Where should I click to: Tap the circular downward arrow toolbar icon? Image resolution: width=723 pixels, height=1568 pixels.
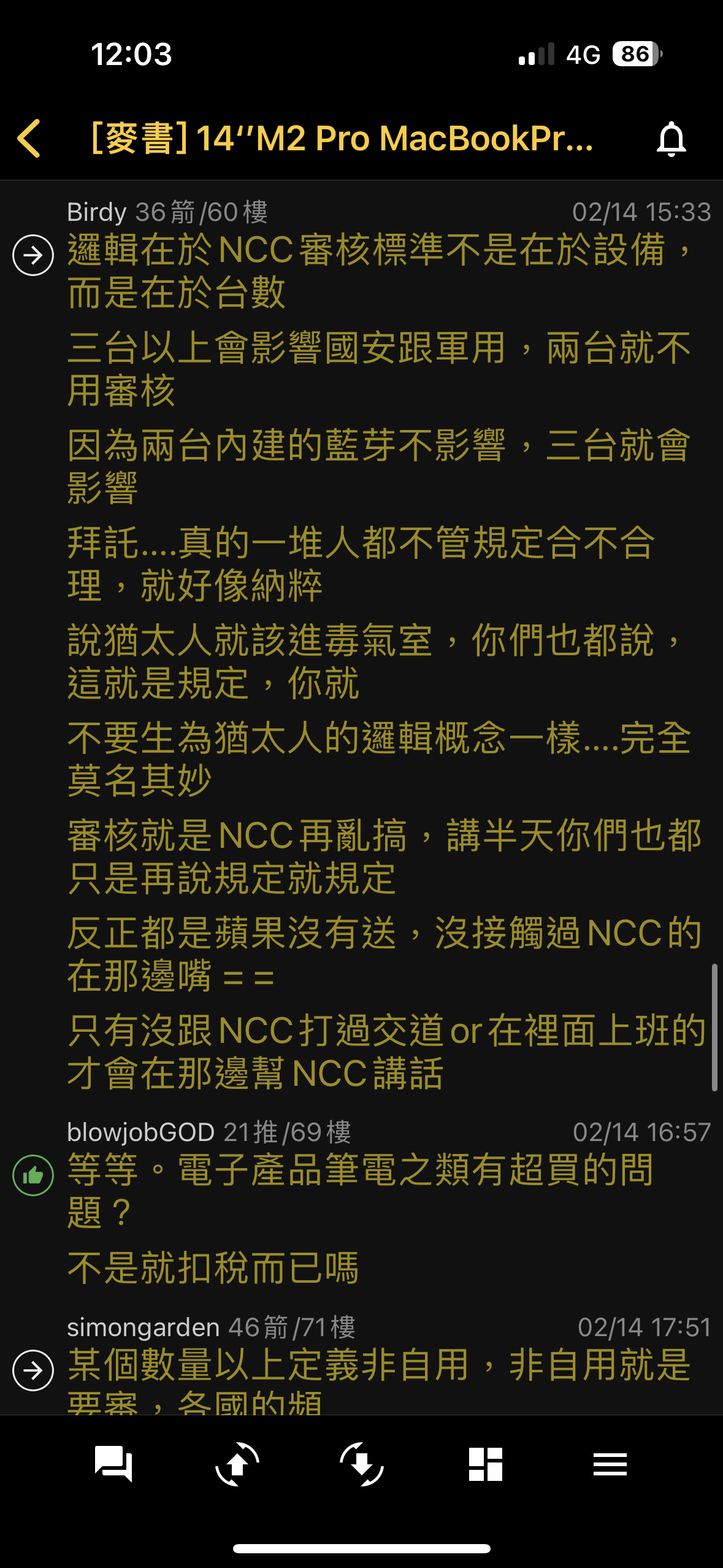click(x=362, y=1464)
